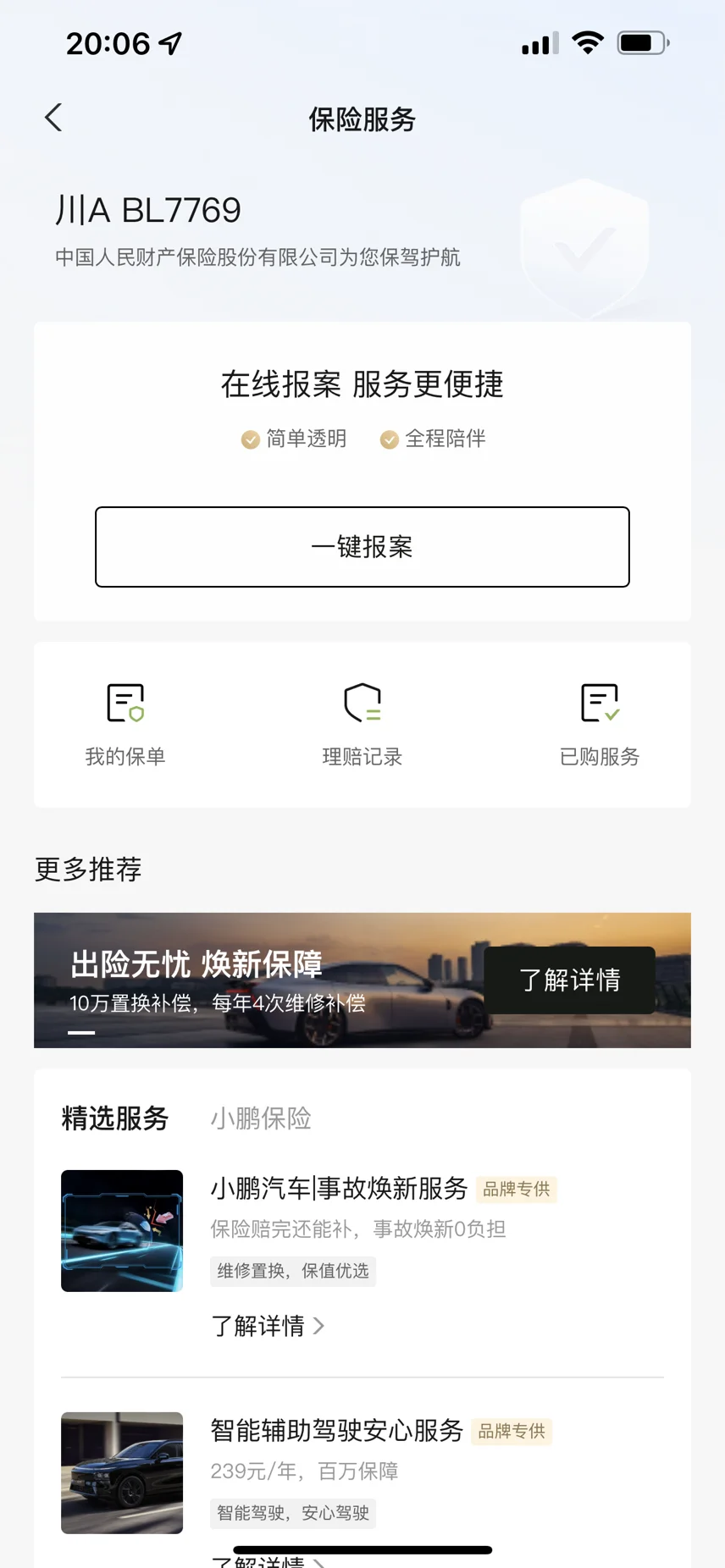Select the 精选服务 tab
The width and height of the screenshot is (725, 1568).
[x=115, y=1118]
